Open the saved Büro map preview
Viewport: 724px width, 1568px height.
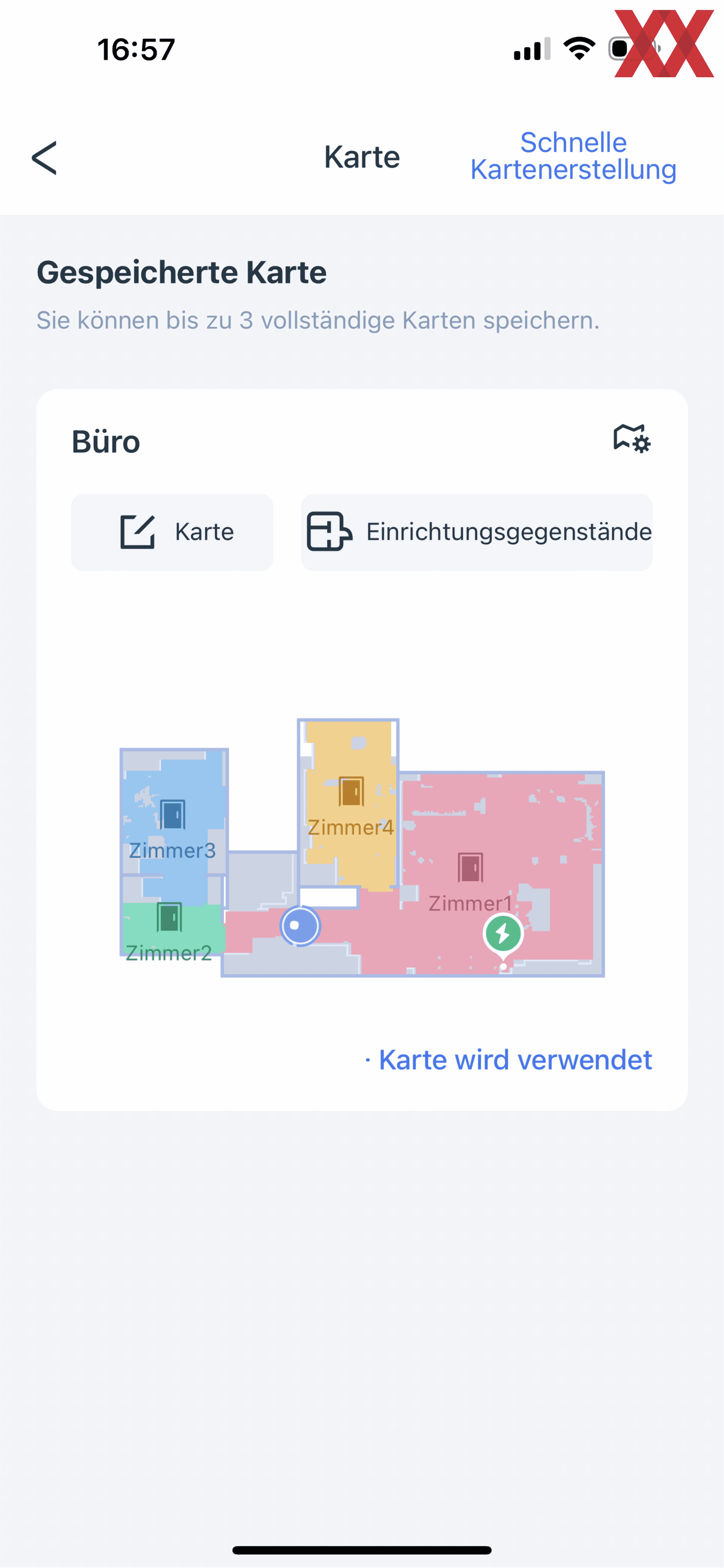362,848
